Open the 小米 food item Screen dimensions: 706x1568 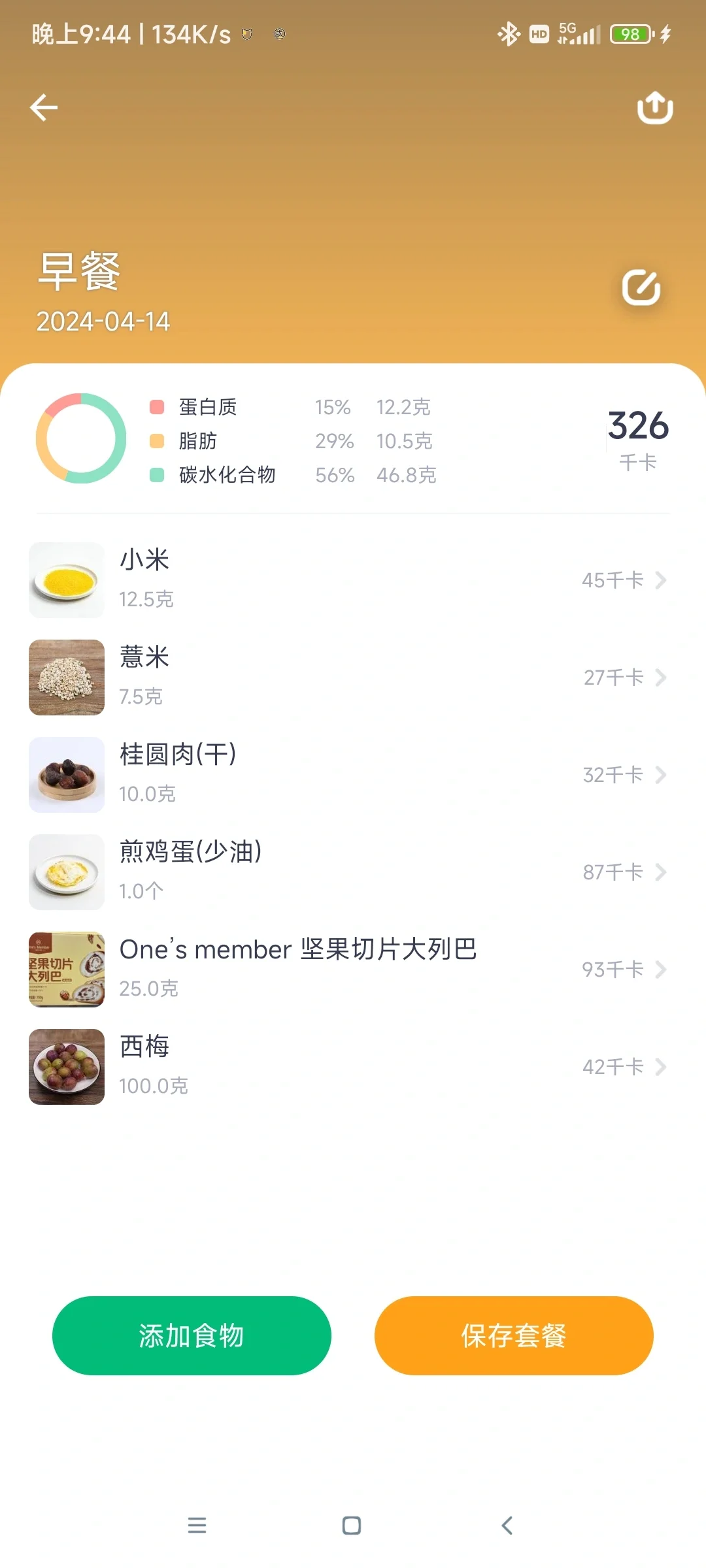pos(353,580)
